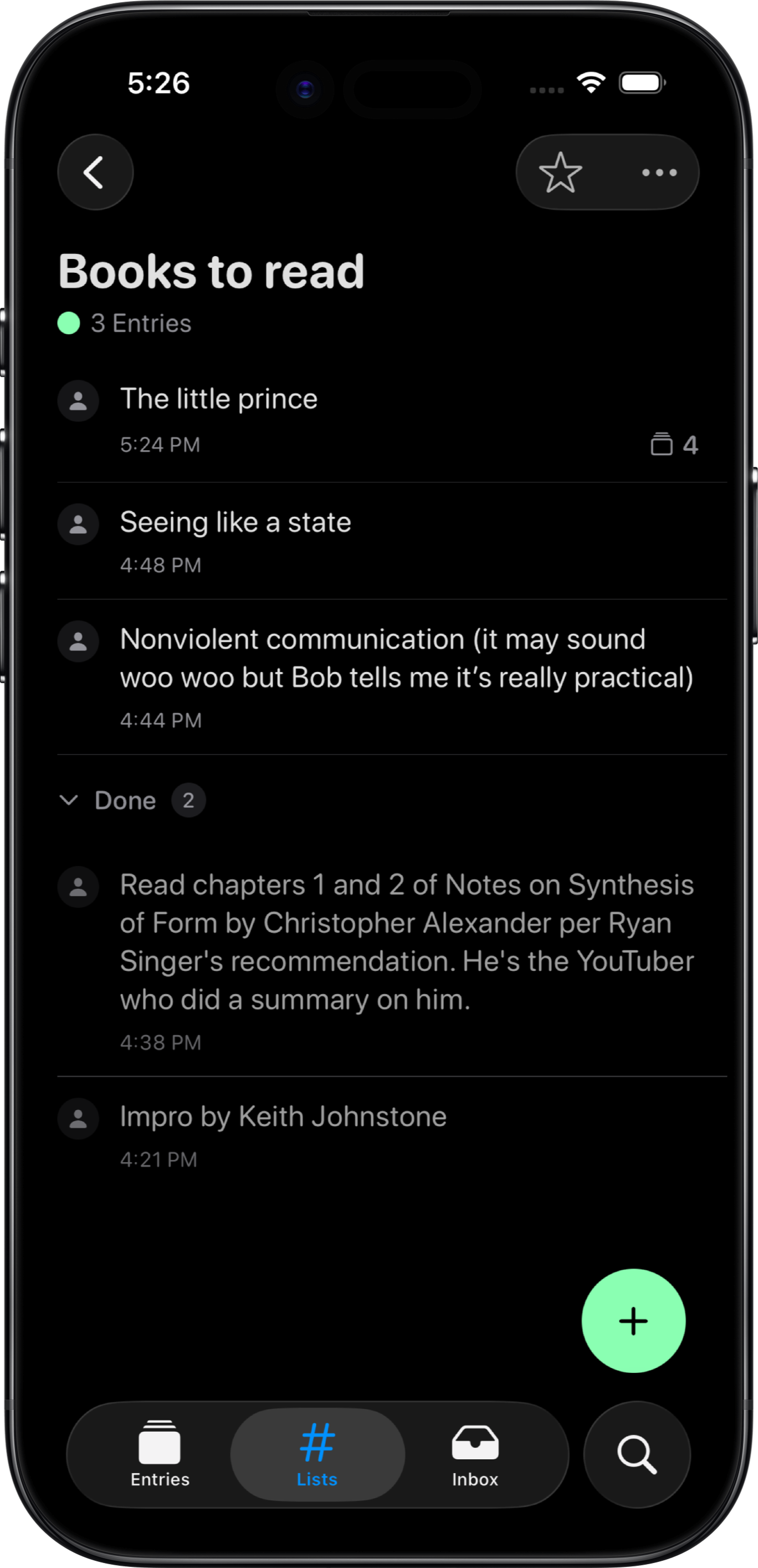Image resolution: width=758 pixels, height=1568 pixels.
Task: Add a new entry with plus button
Action: (x=633, y=1321)
